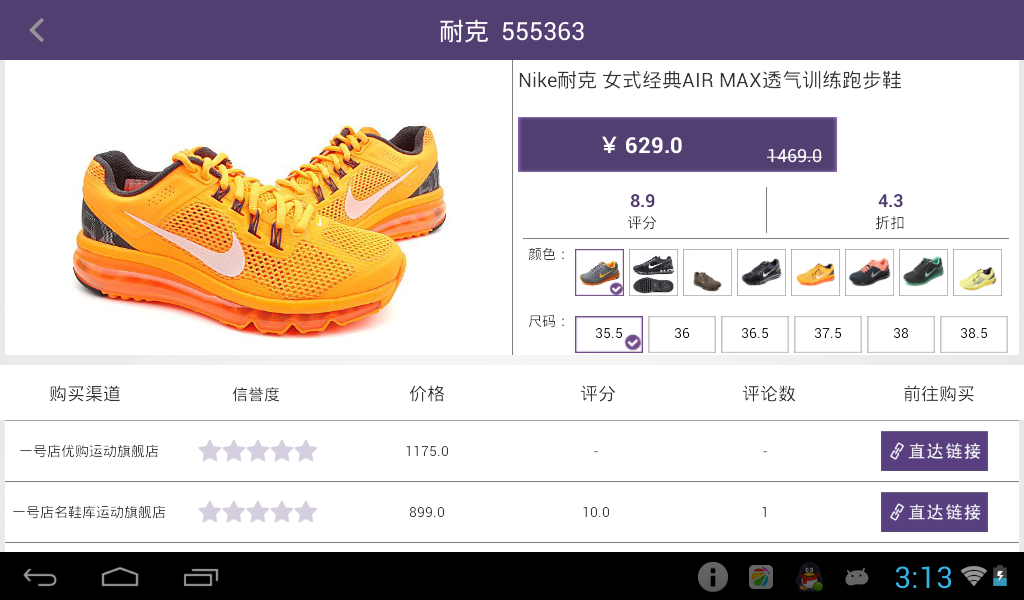Select size 38
1024x600 pixels.
point(901,334)
